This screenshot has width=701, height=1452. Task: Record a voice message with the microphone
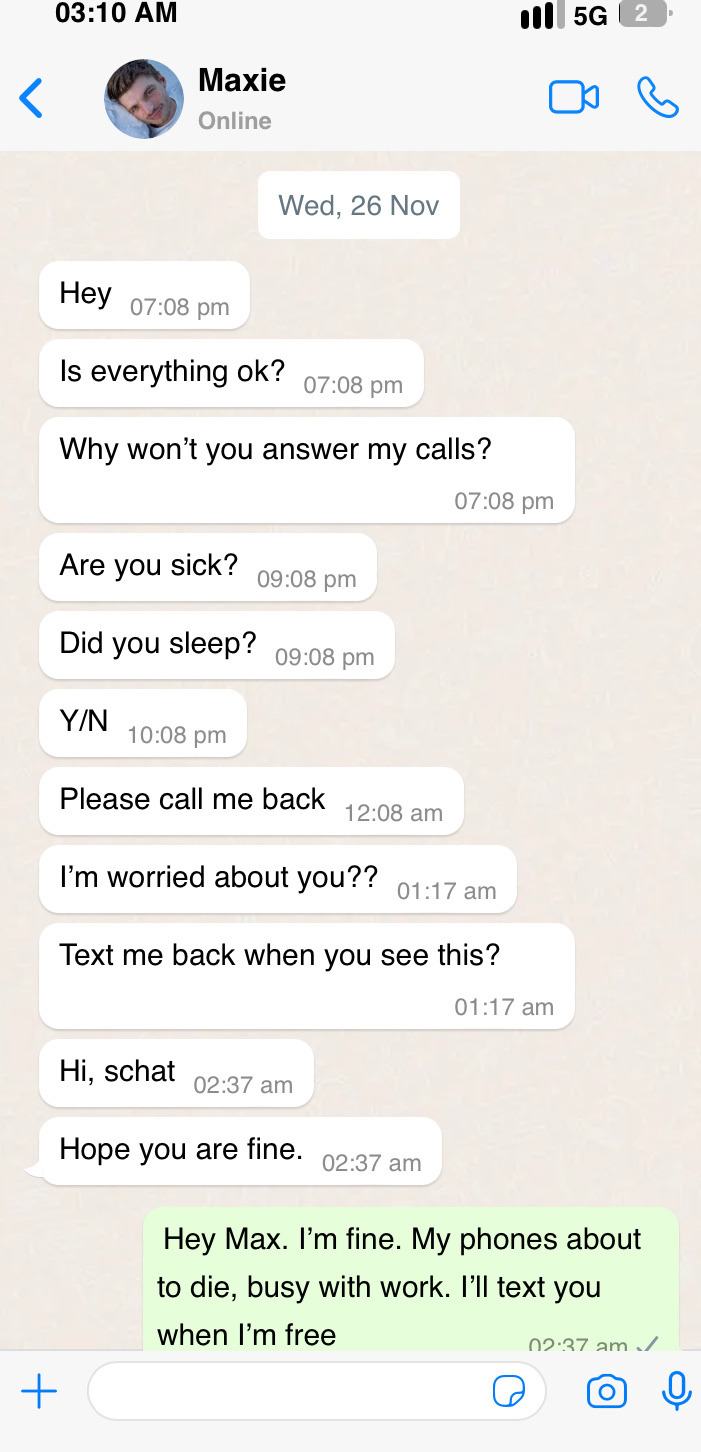coord(676,1391)
